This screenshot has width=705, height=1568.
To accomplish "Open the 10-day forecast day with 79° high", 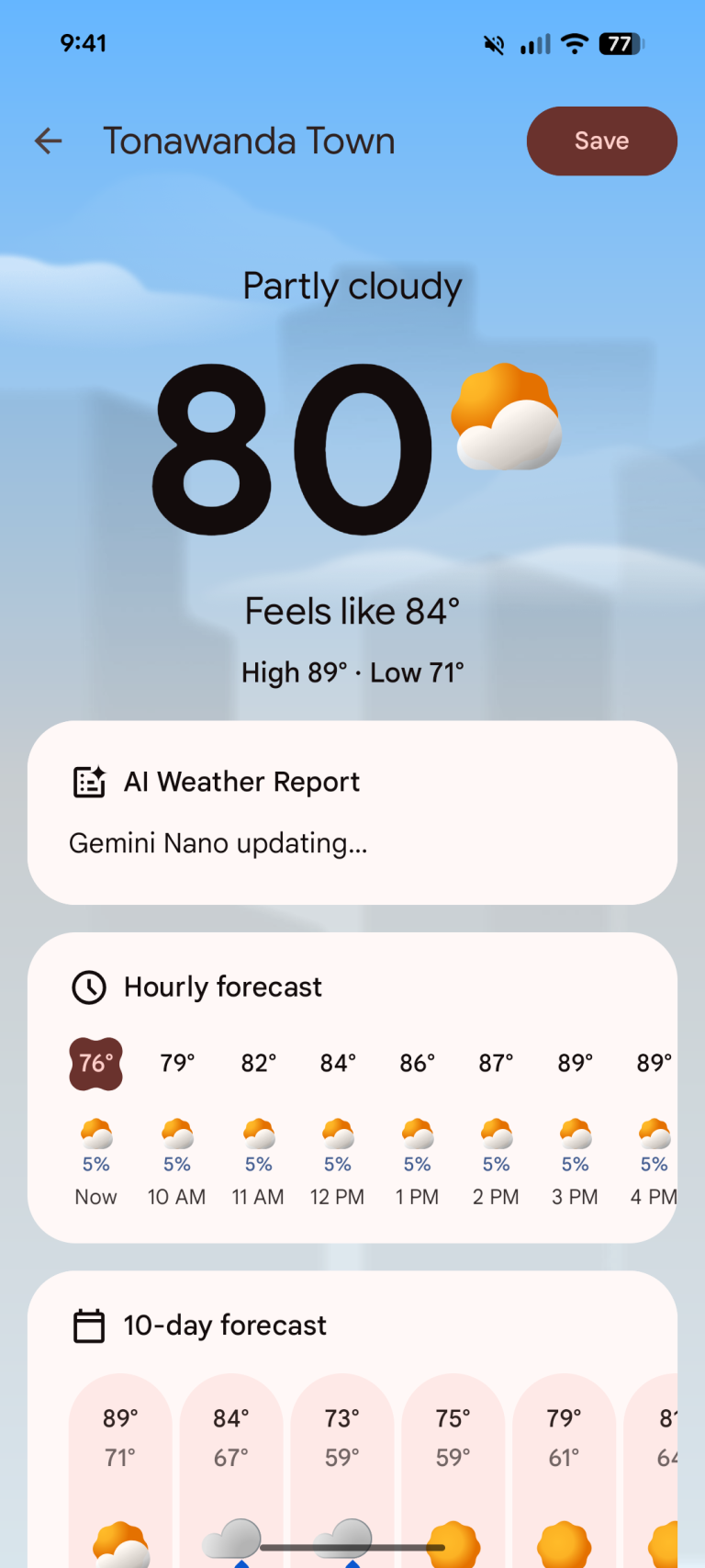I will (x=564, y=1470).
